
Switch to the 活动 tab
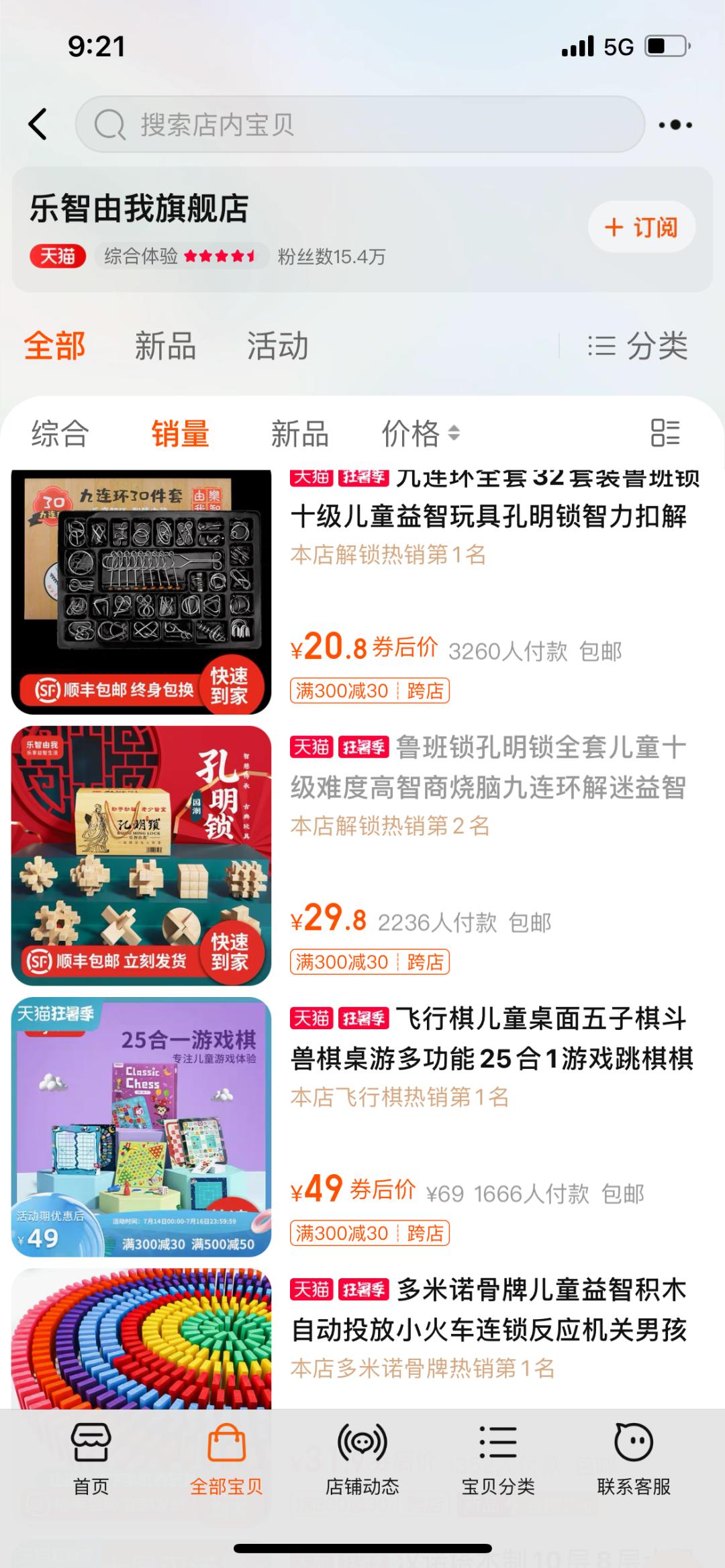point(277,347)
